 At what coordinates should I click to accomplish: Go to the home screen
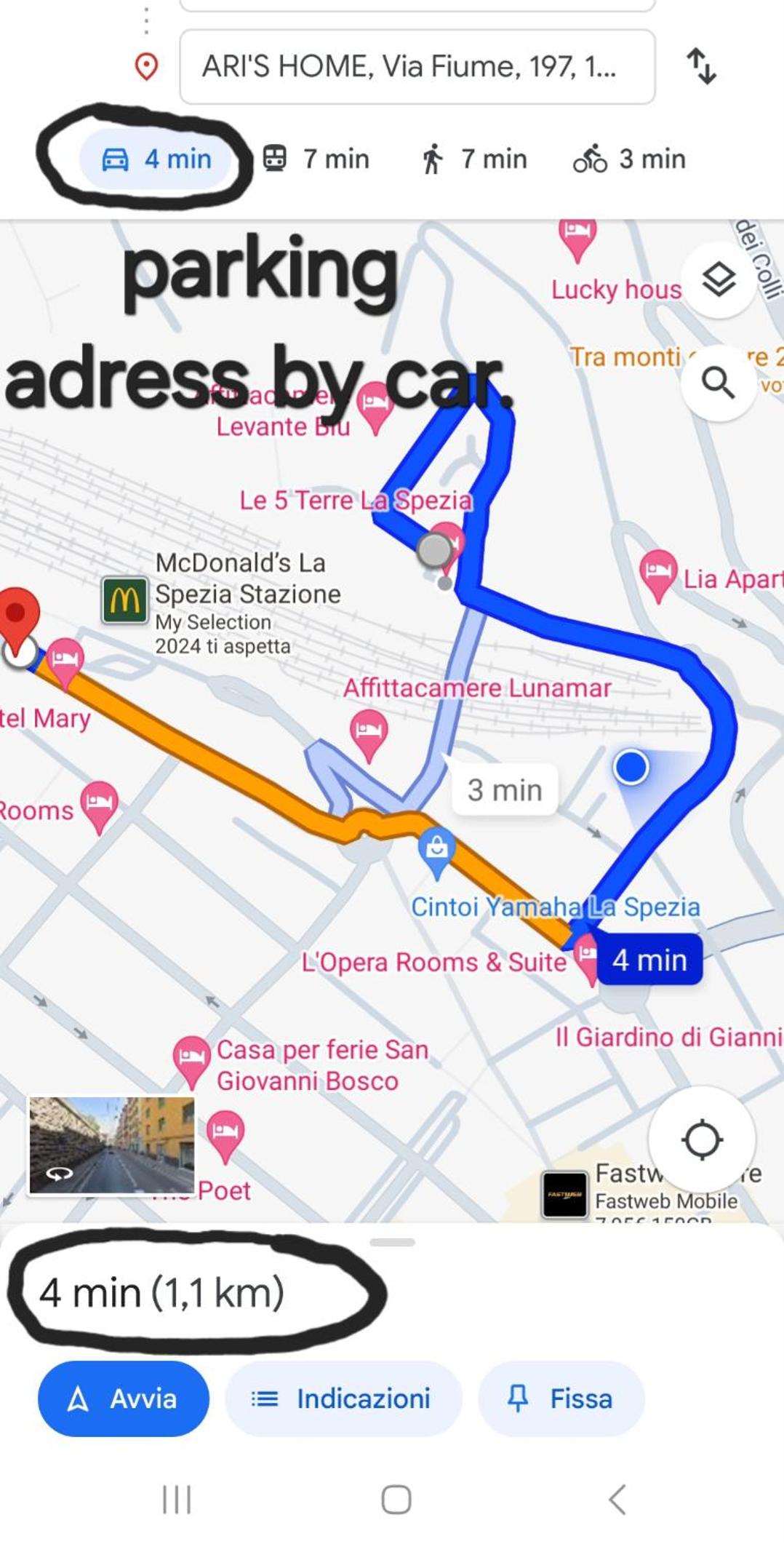point(396,1499)
